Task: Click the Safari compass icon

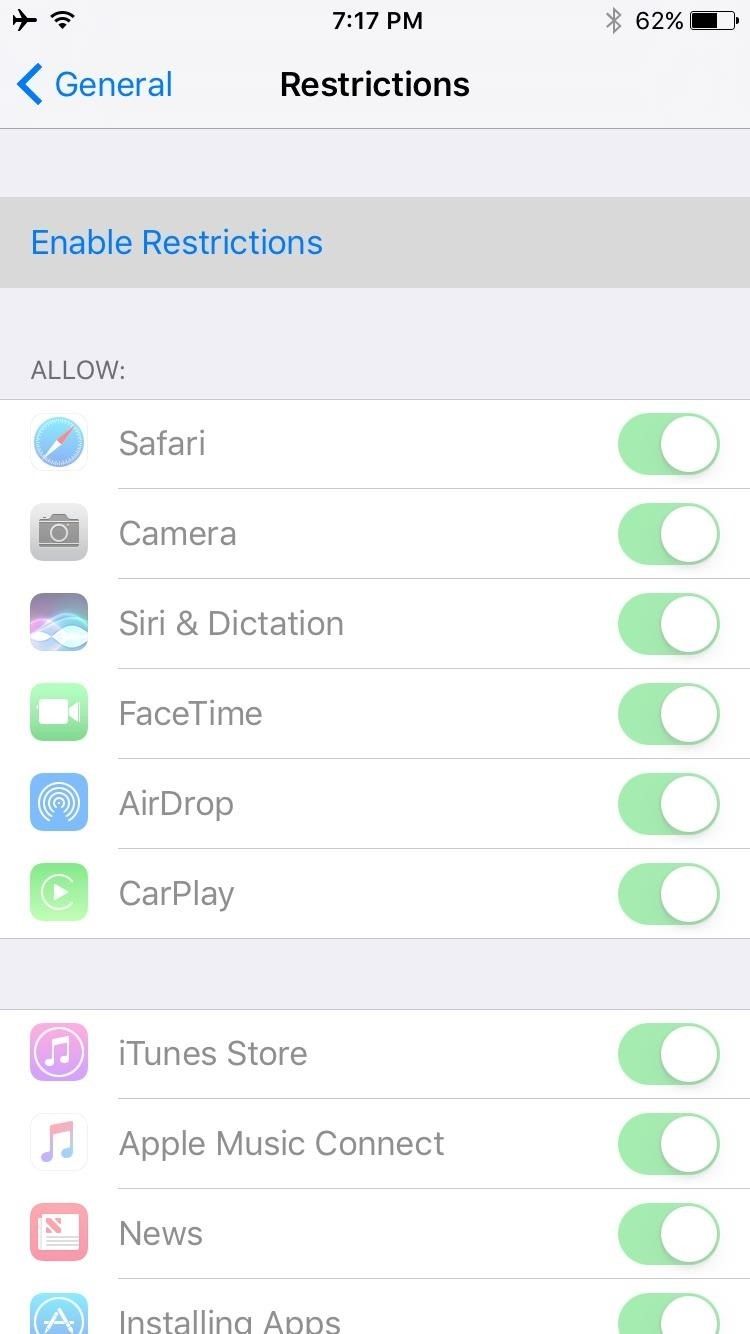Action: pos(58,443)
